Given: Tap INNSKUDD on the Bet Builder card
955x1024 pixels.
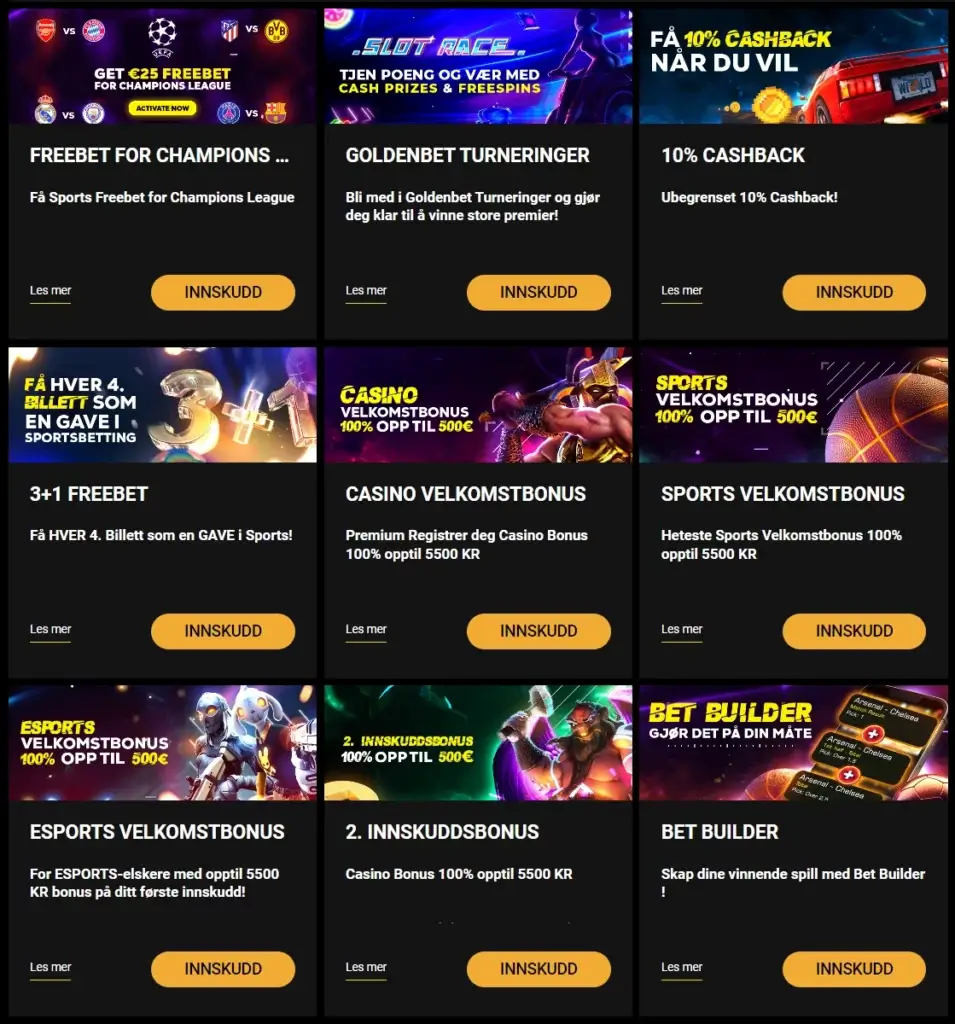Looking at the screenshot, I should [854, 969].
